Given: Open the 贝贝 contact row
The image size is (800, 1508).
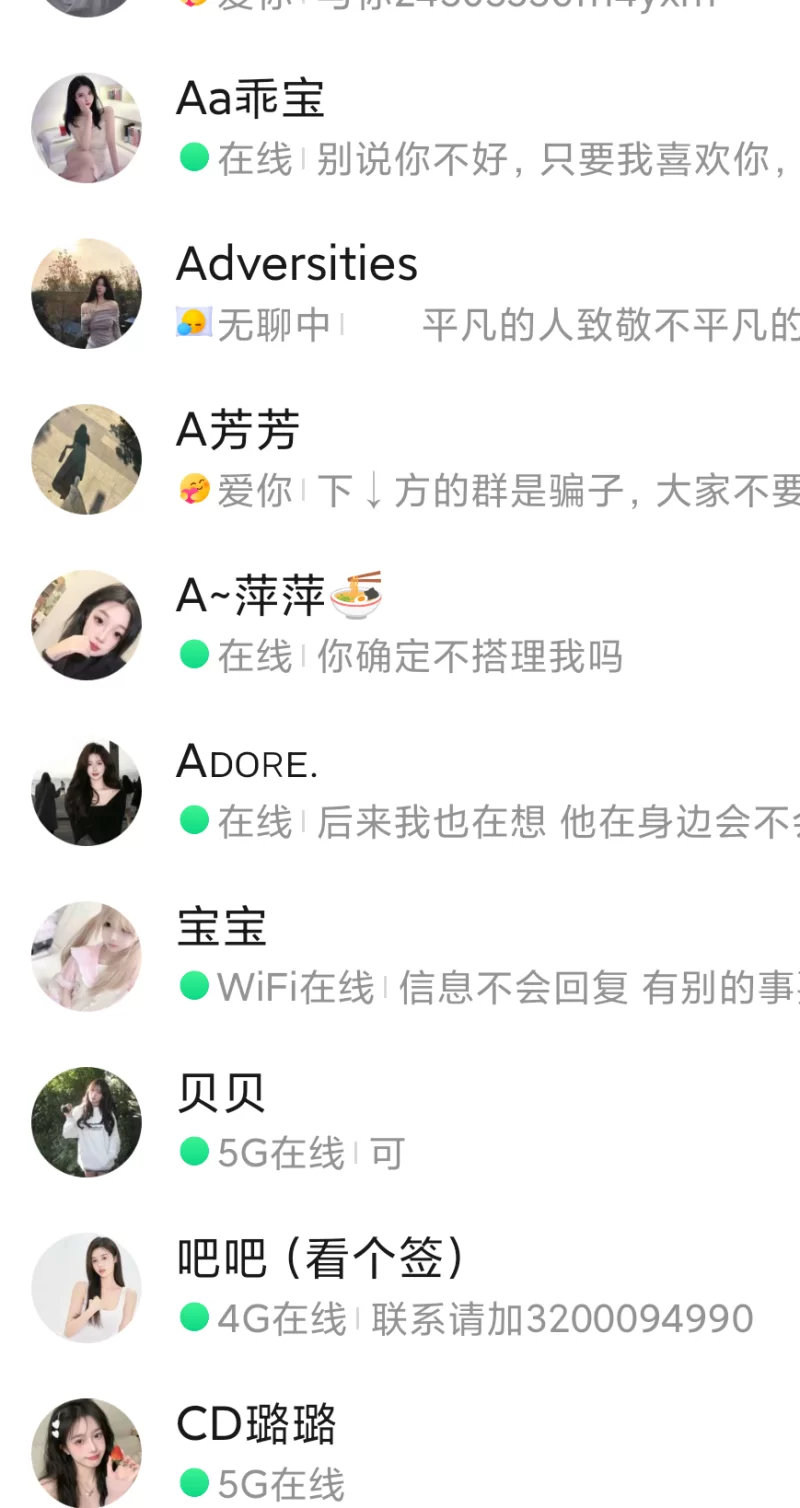Looking at the screenshot, I should point(222,1094).
